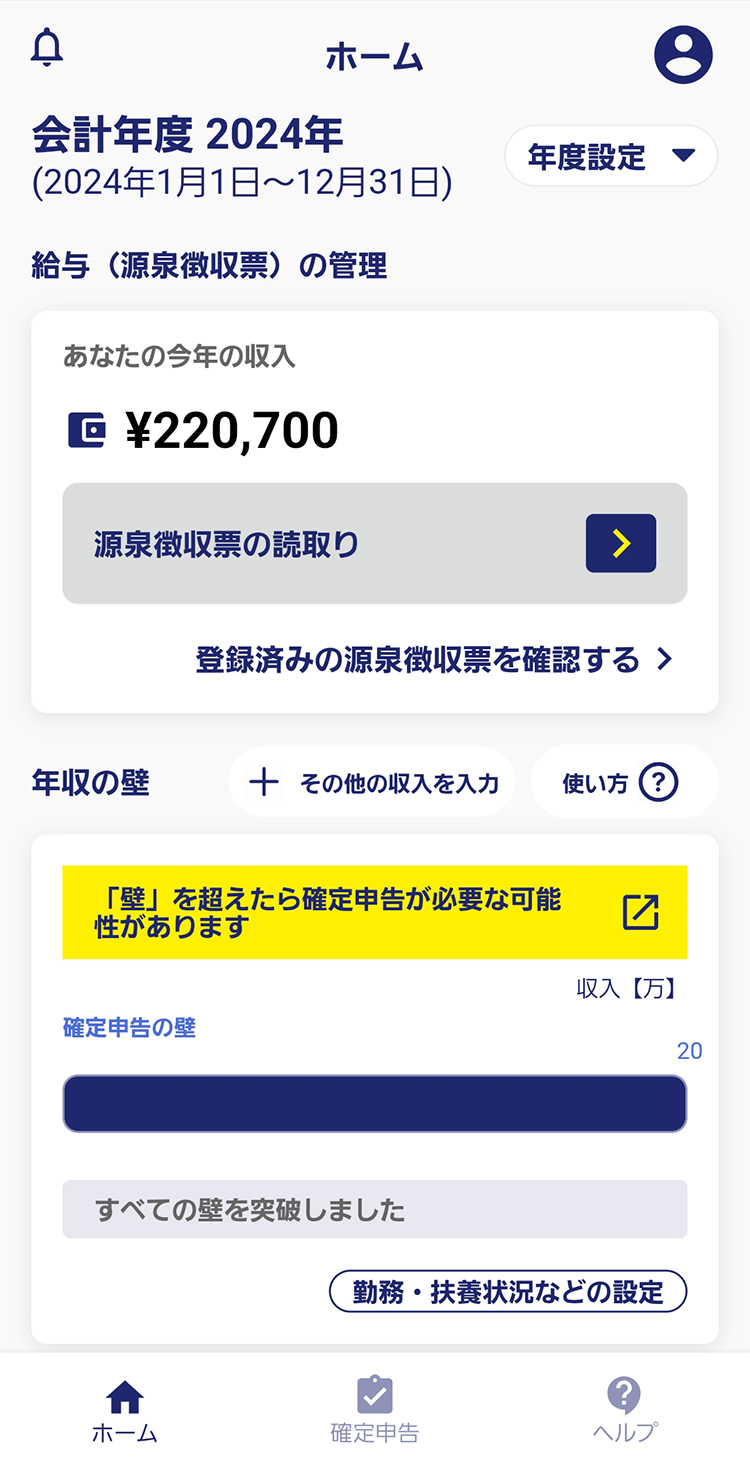This screenshot has width=750, height=1460.
Task: Tap その他の収入を入力 button
Action: point(372,782)
